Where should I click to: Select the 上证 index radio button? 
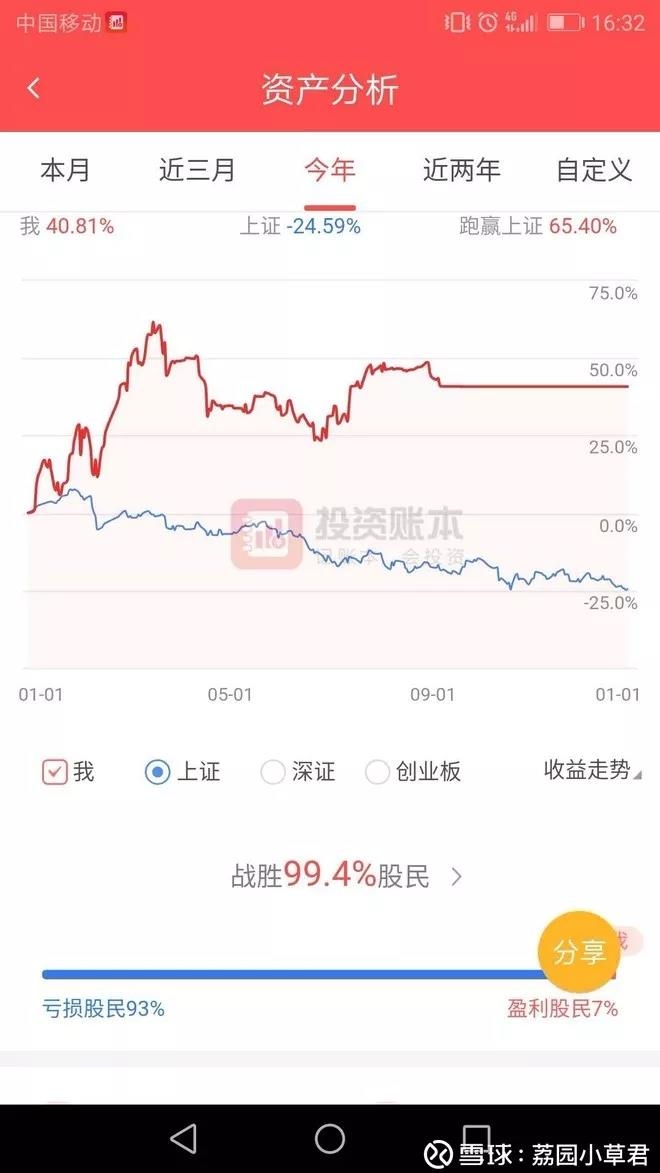coord(158,772)
